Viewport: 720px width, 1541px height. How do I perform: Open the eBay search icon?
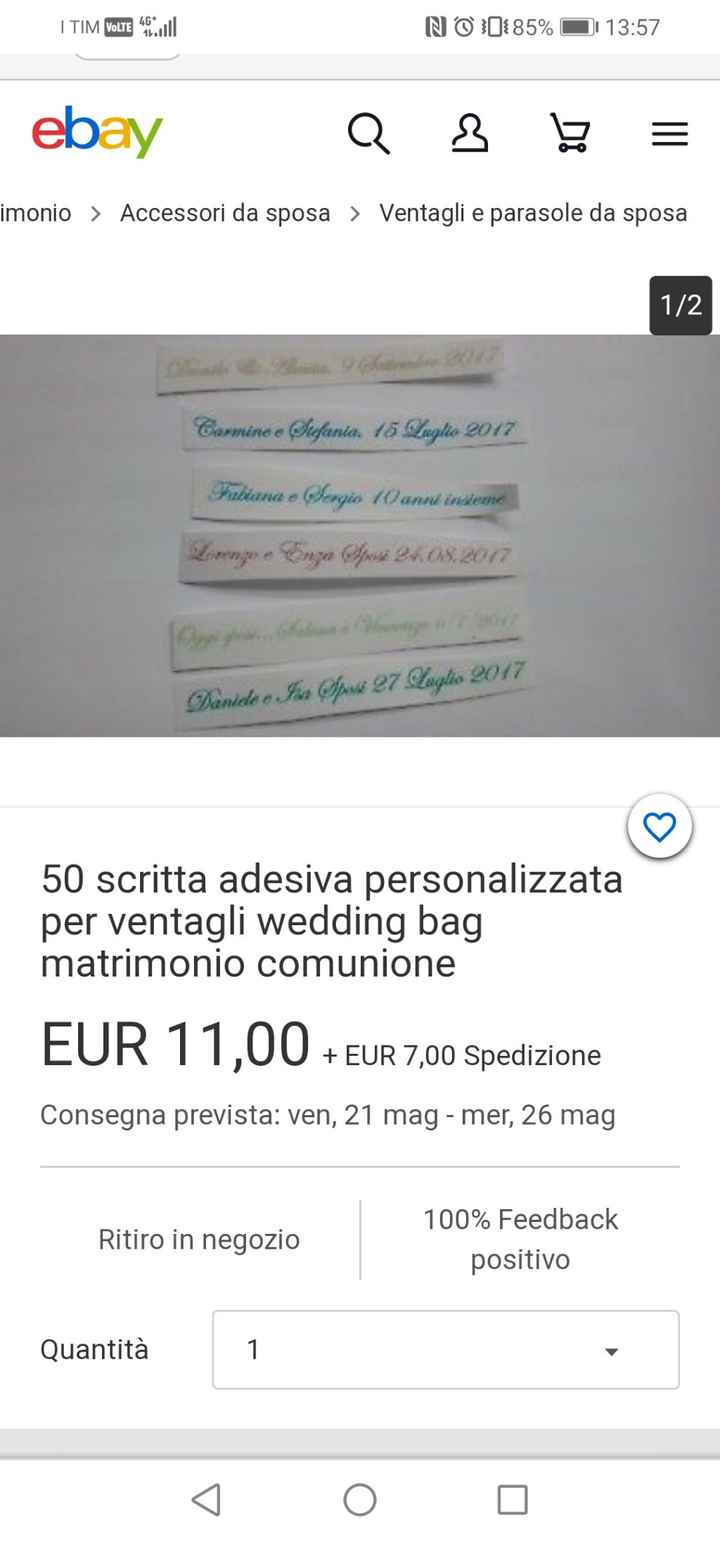tap(368, 133)
